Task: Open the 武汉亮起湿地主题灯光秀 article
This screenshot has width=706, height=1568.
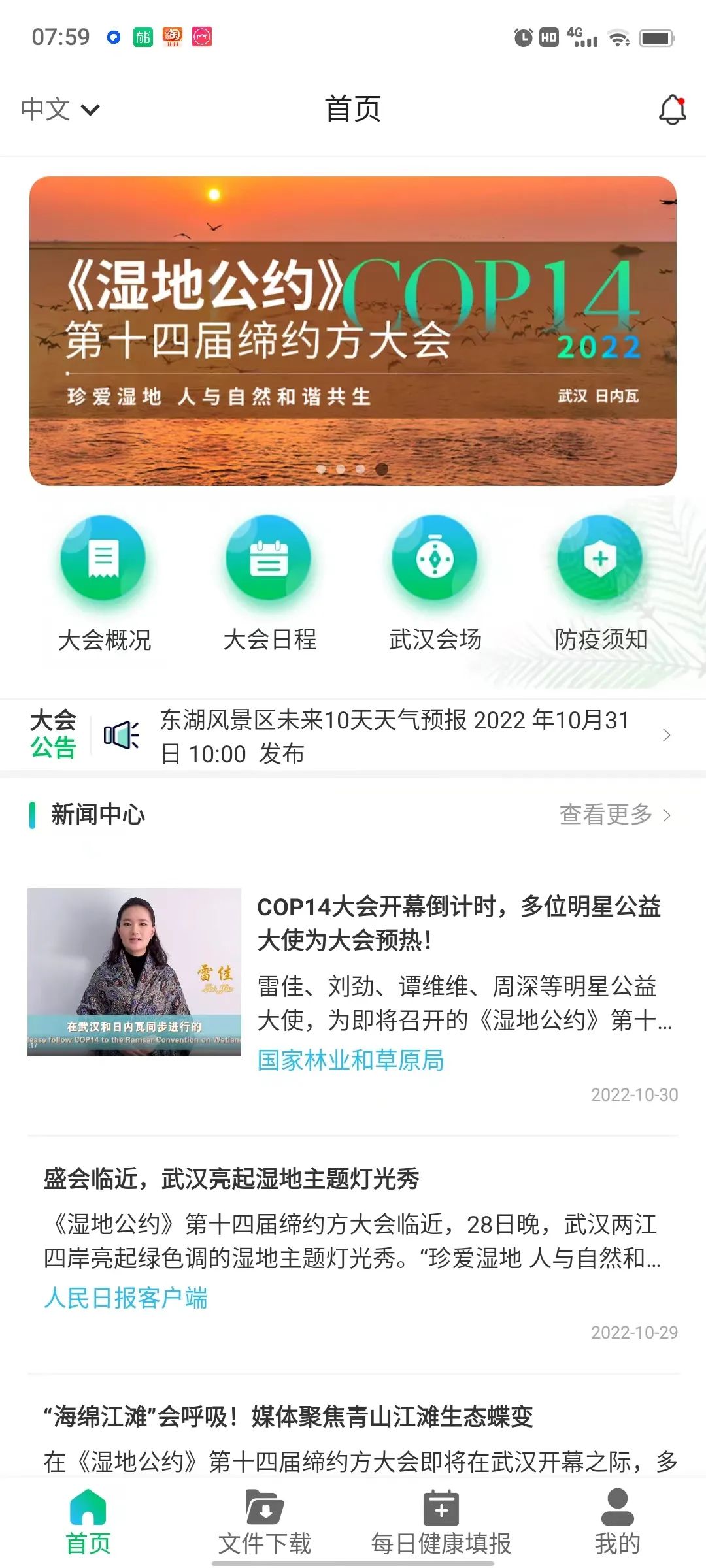Action: coord(232,1179)
